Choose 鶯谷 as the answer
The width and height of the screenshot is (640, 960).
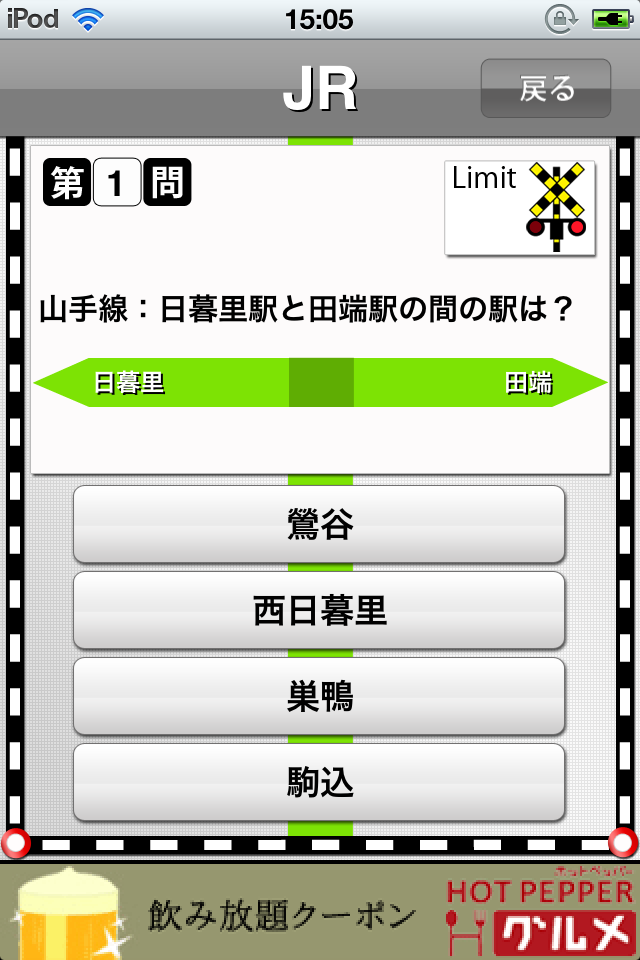click(319, 525)
